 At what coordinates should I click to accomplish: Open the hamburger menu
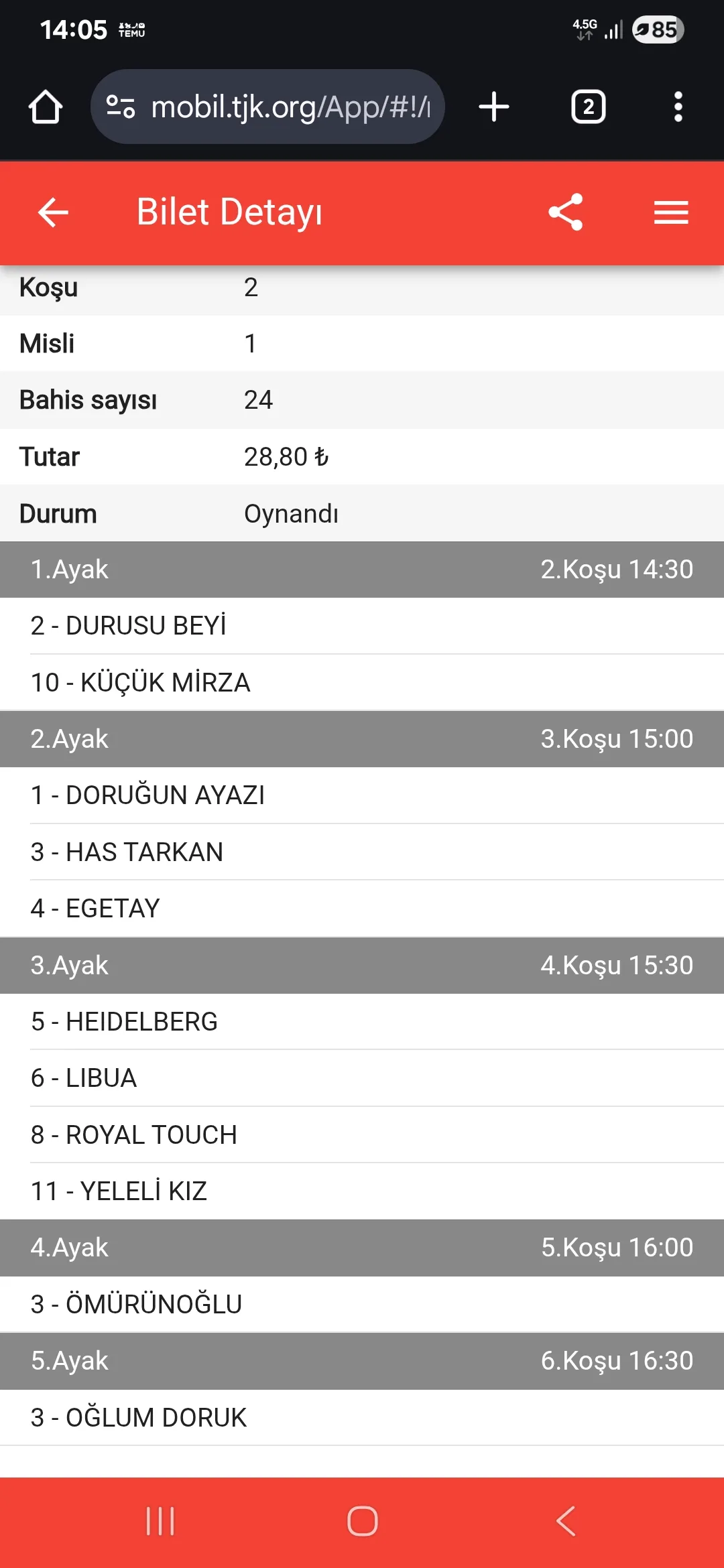coord(670,212)
